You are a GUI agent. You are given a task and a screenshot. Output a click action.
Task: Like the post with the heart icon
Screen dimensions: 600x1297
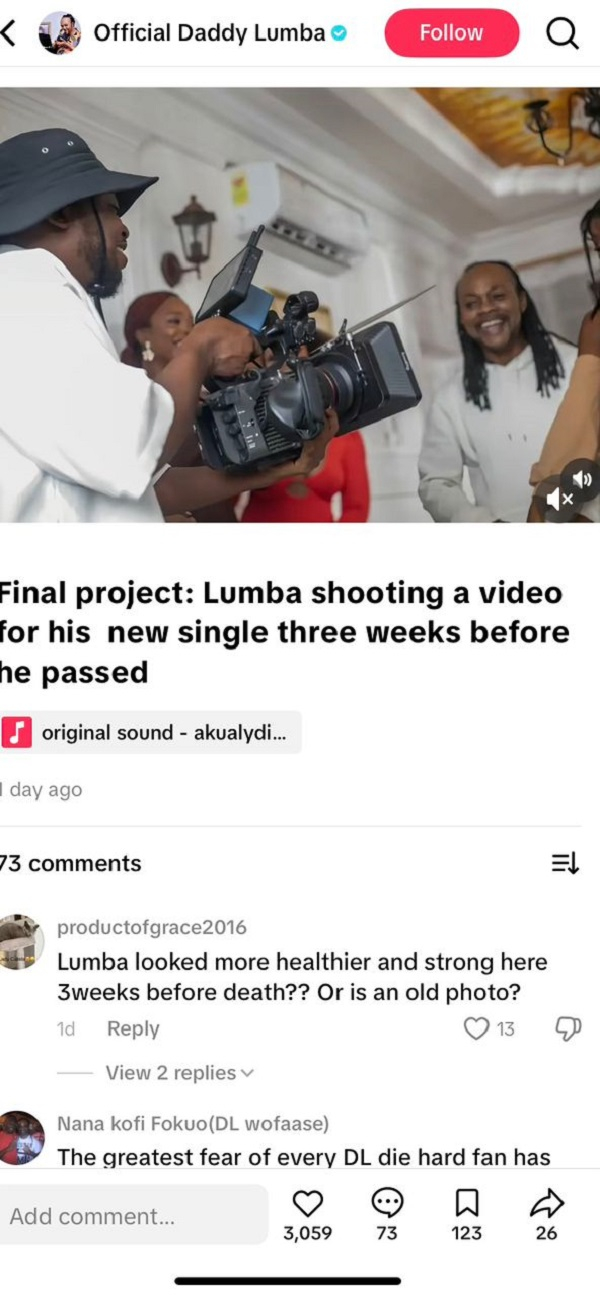coord(308,1202)
